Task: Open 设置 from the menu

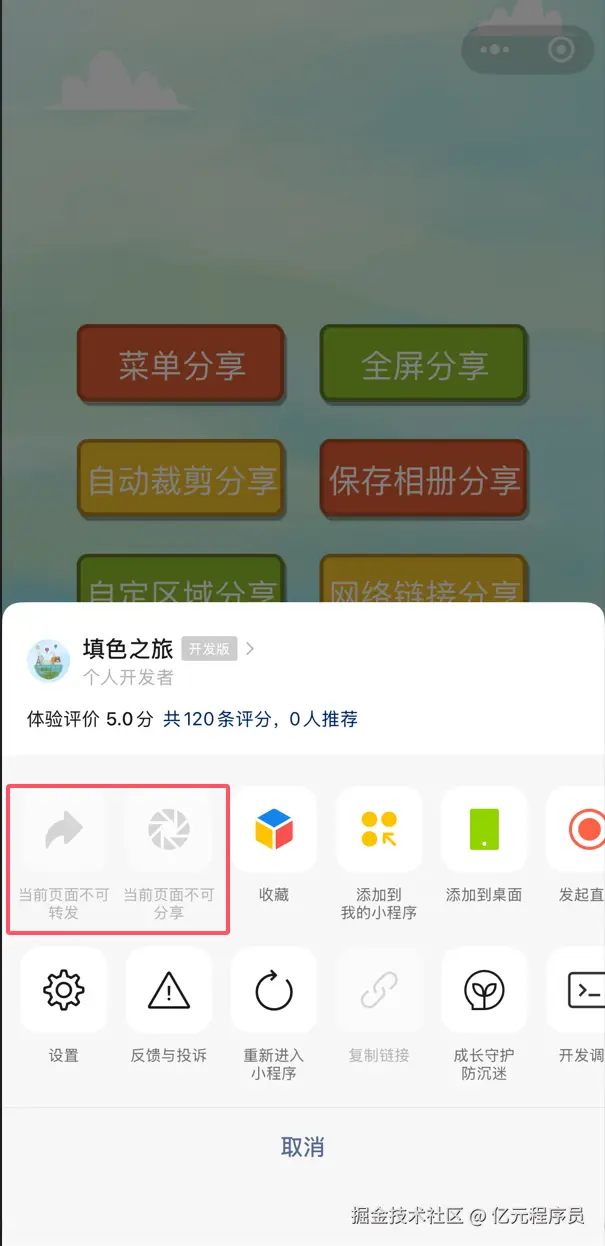Action: coord(64,990)
